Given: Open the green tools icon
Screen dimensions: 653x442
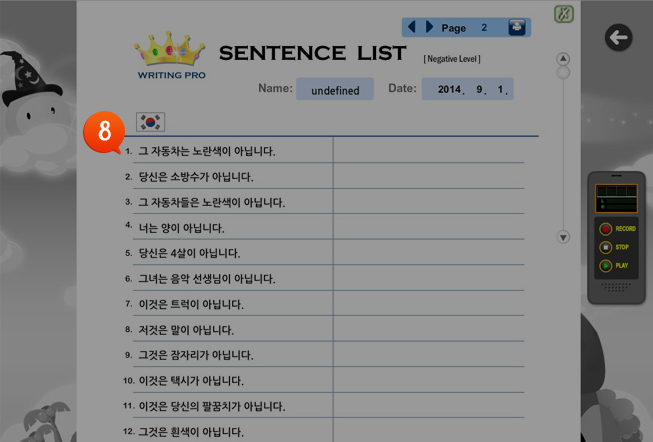Looking at the screenshot, I should pos(564,15).
